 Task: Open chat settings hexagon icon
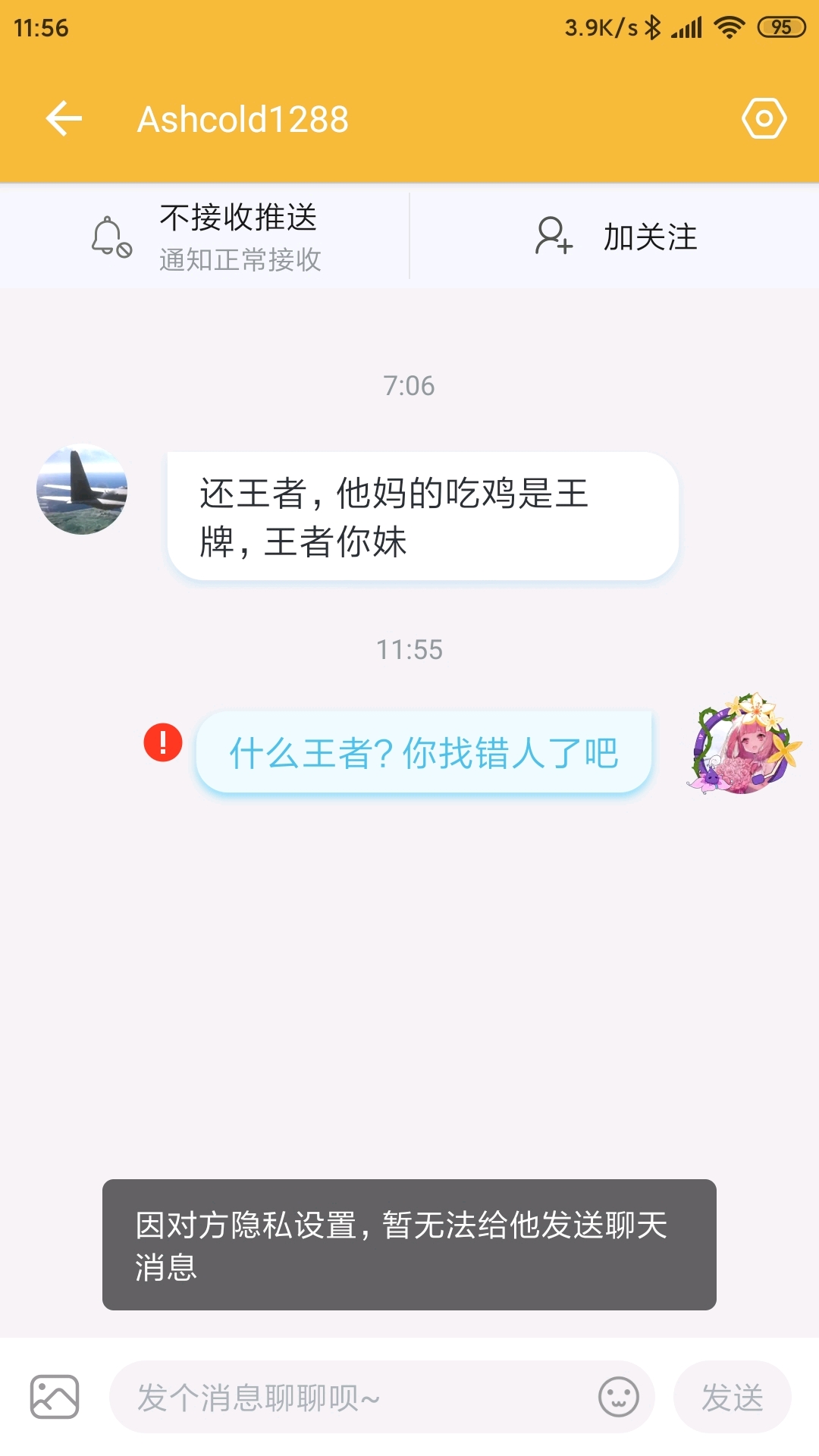click(764, 119)
